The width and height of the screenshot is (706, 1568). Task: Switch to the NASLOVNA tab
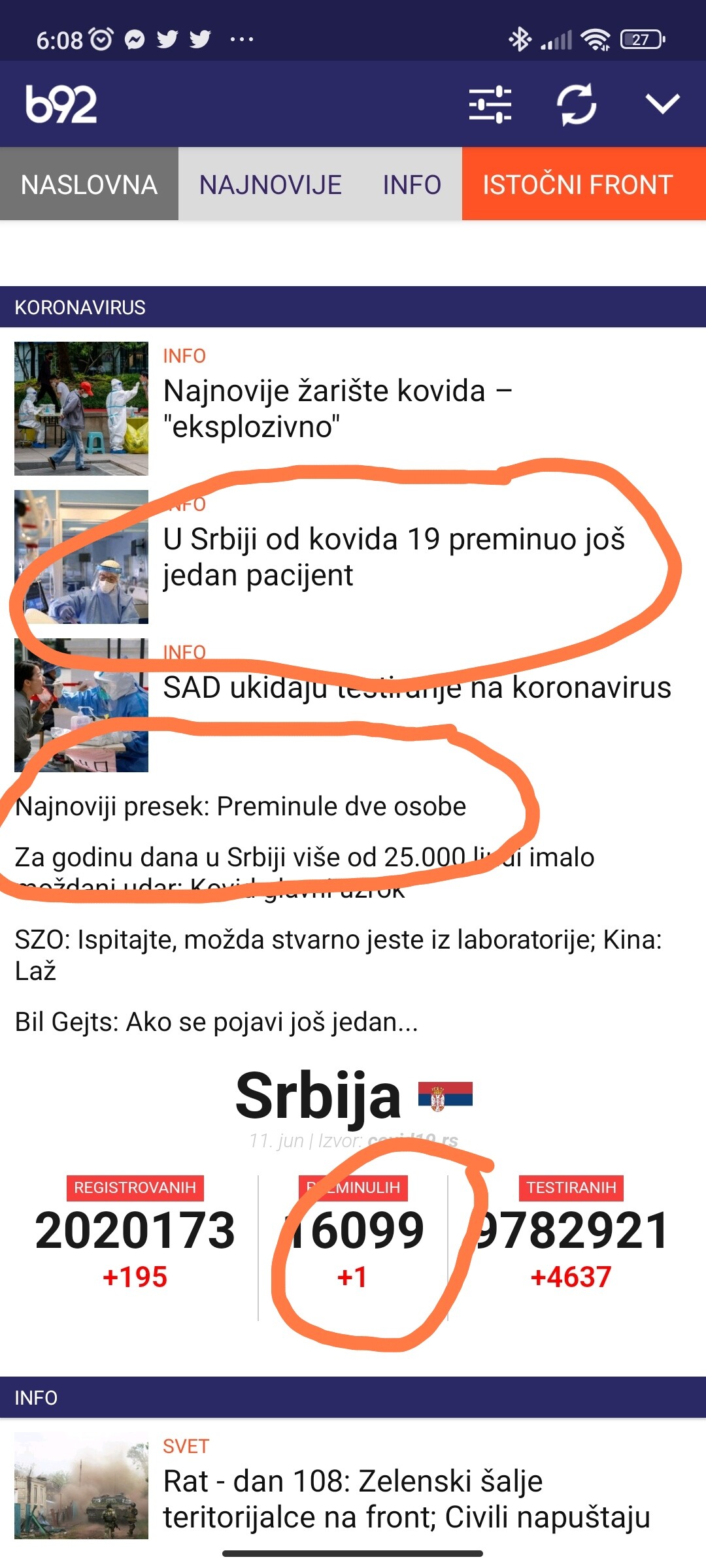tap(89, 184)
